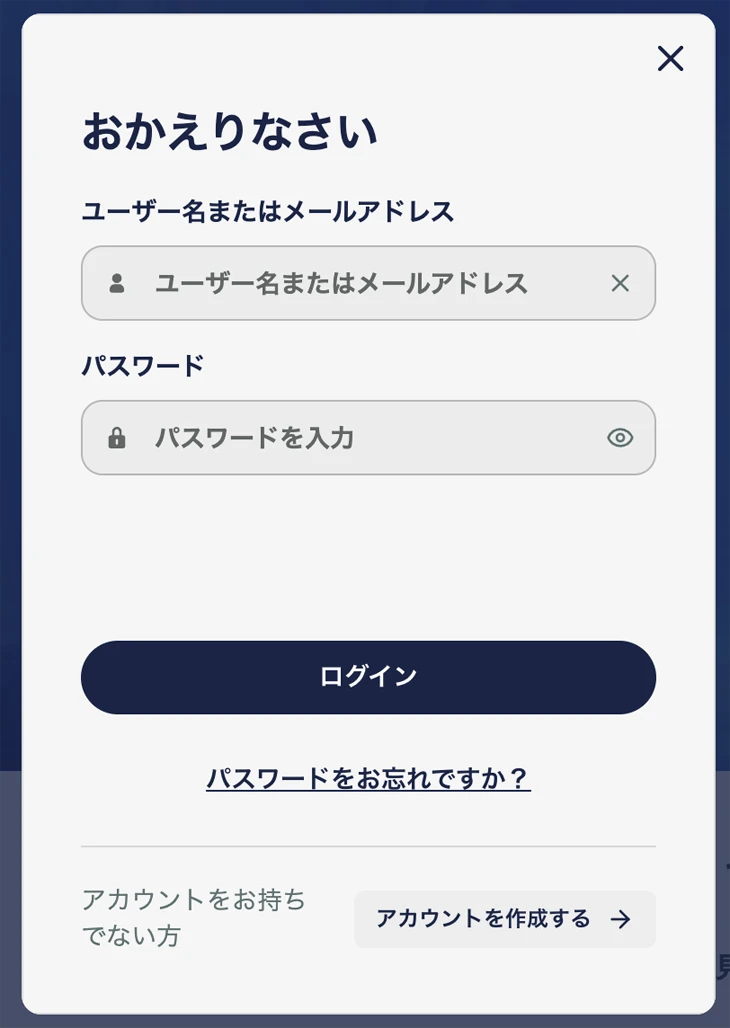Screen dimensions: 730x1028
Task: Toggle password visibility with the eye icon
Action: [621, 437]
